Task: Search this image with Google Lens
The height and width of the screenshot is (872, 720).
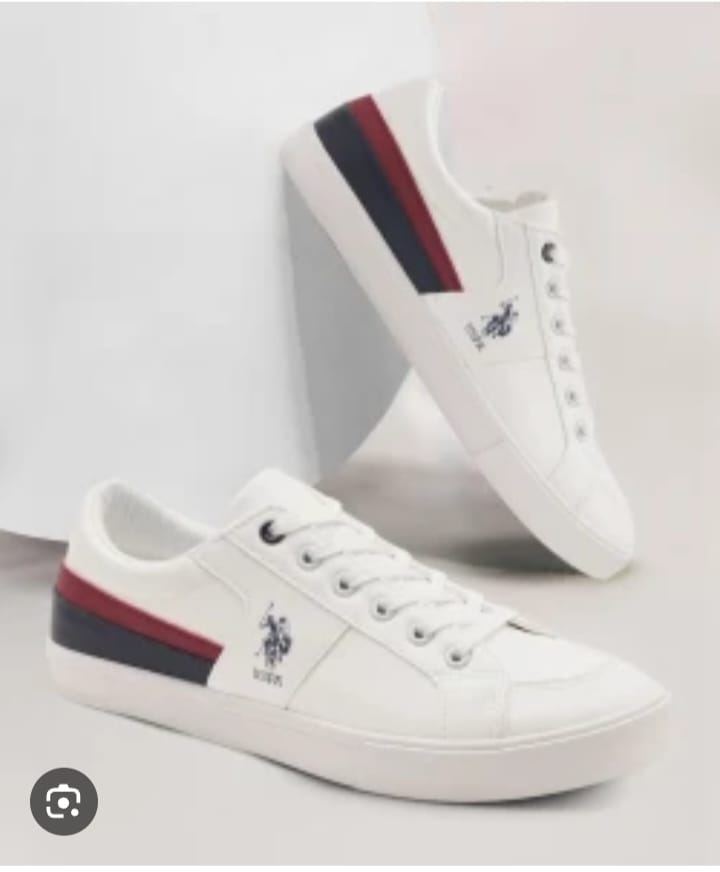Action: [x=64, y=801]
